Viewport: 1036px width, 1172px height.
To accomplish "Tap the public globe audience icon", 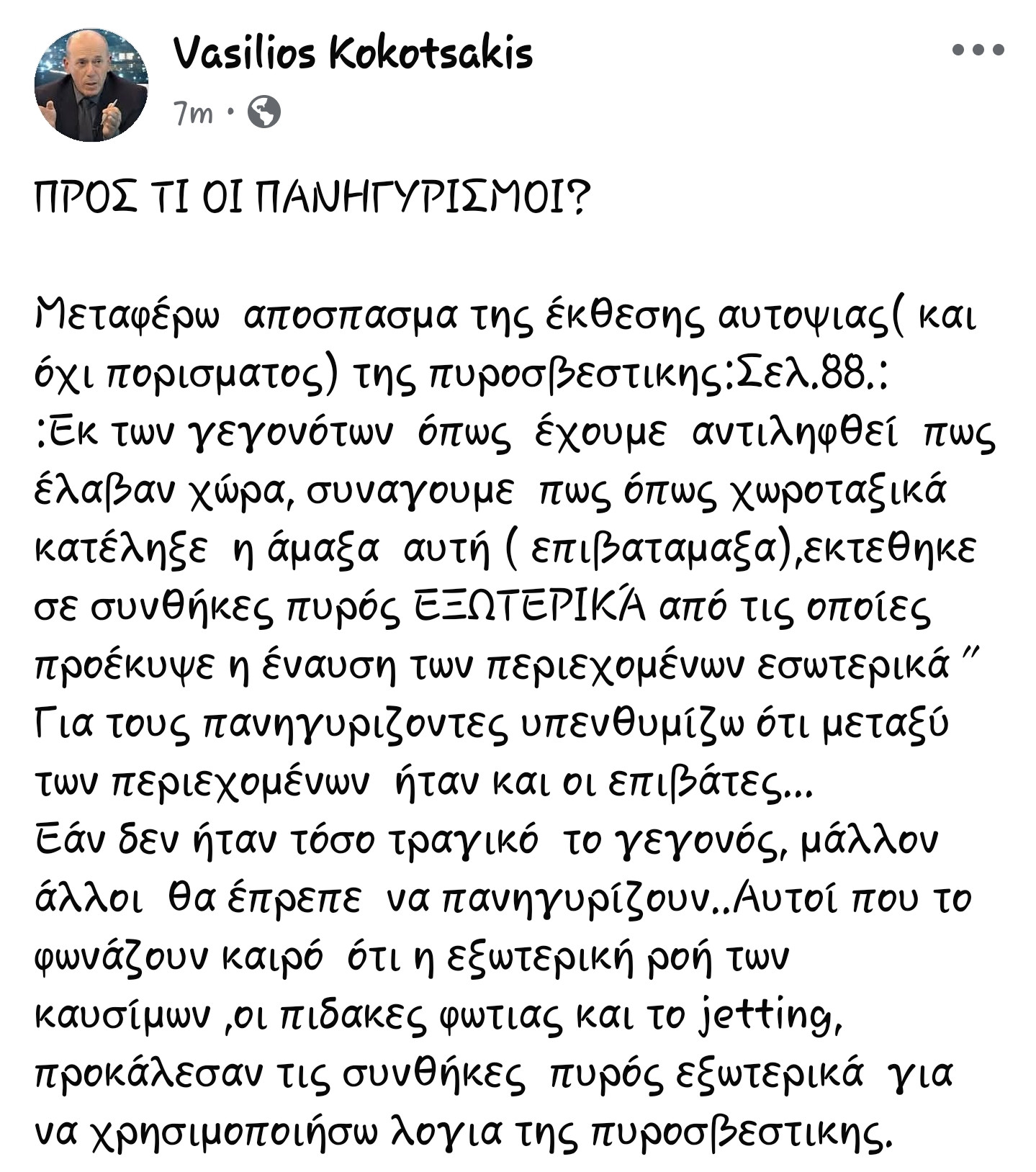I will point(263,112).
